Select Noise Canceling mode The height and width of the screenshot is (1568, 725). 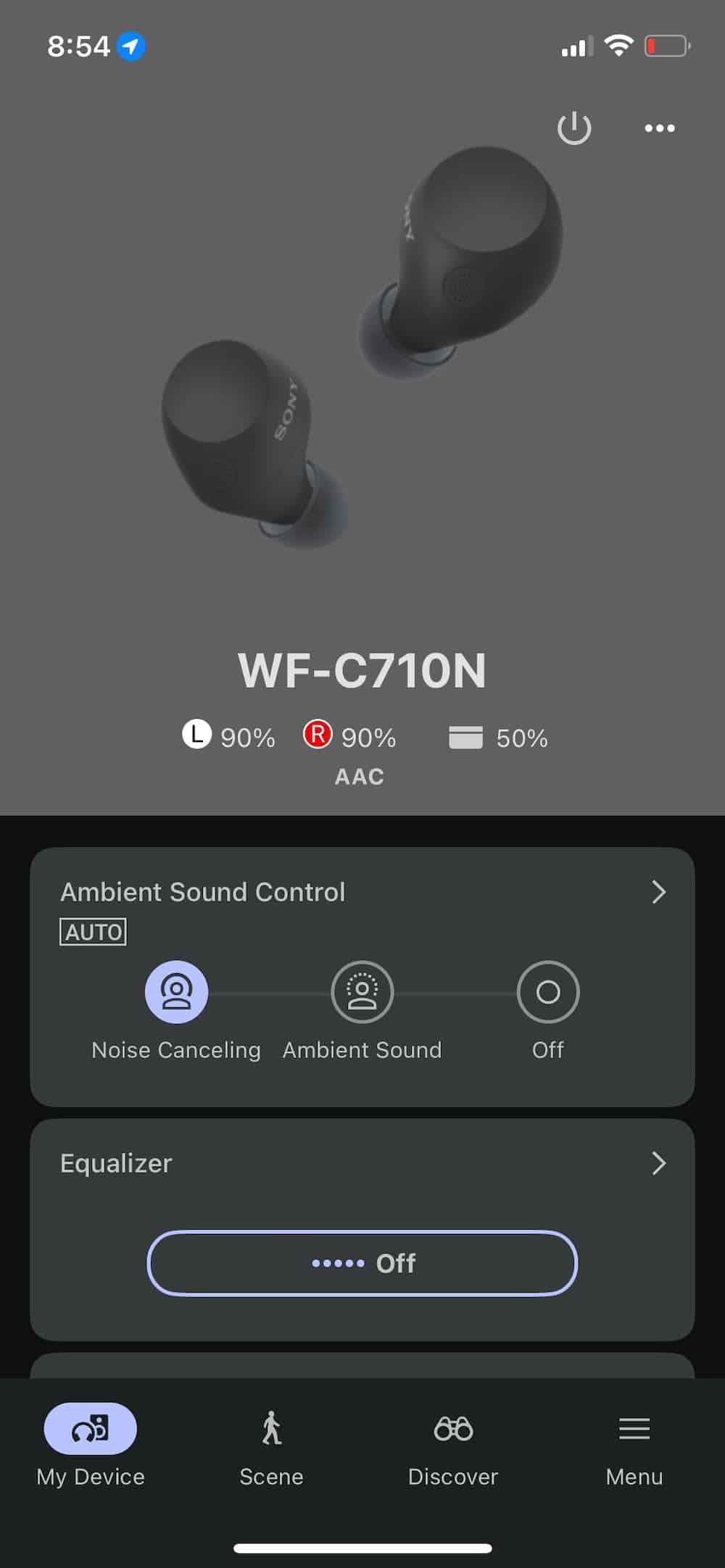pyautogui.click(x=176, y=992)
